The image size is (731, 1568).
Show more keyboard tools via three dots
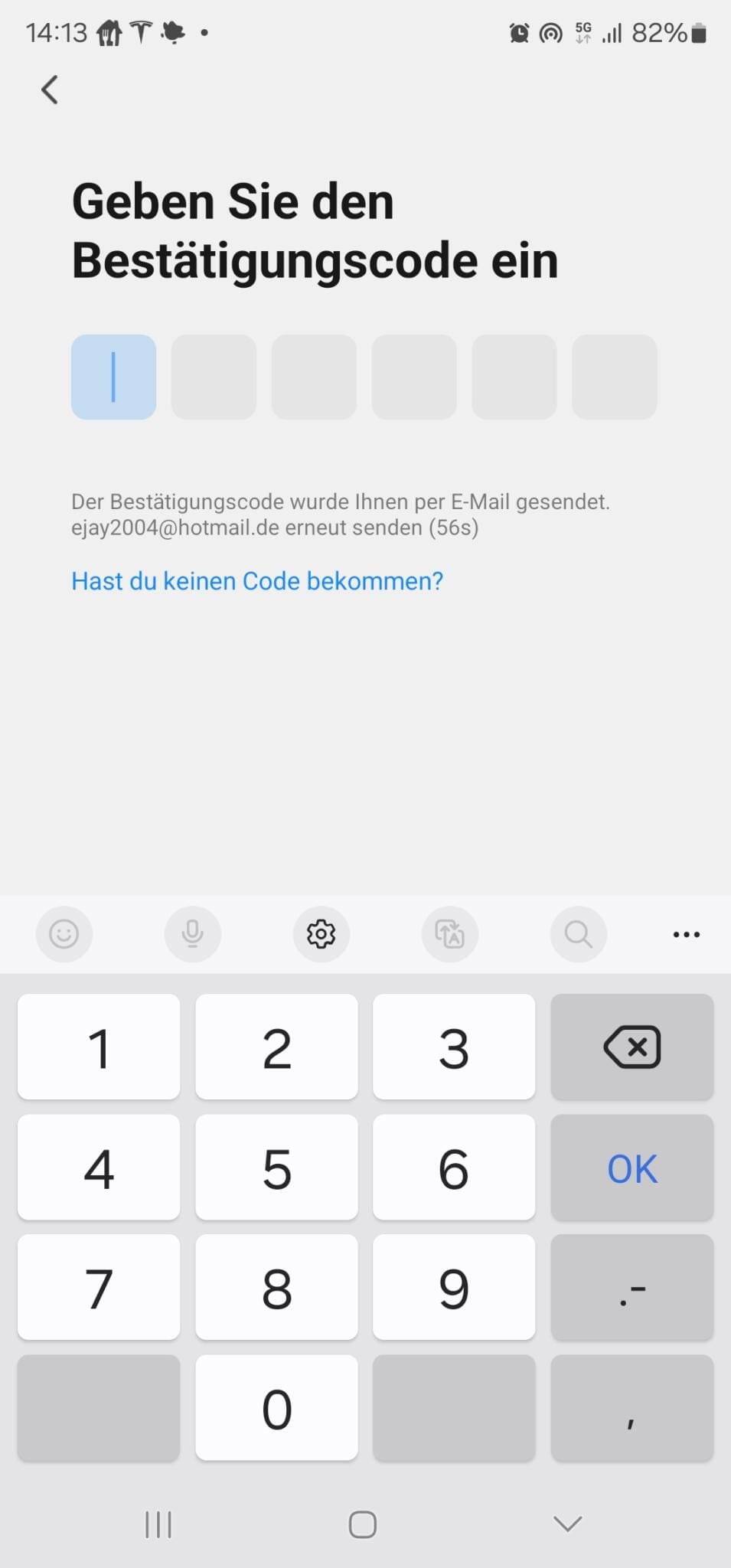[x=686, y=934]
